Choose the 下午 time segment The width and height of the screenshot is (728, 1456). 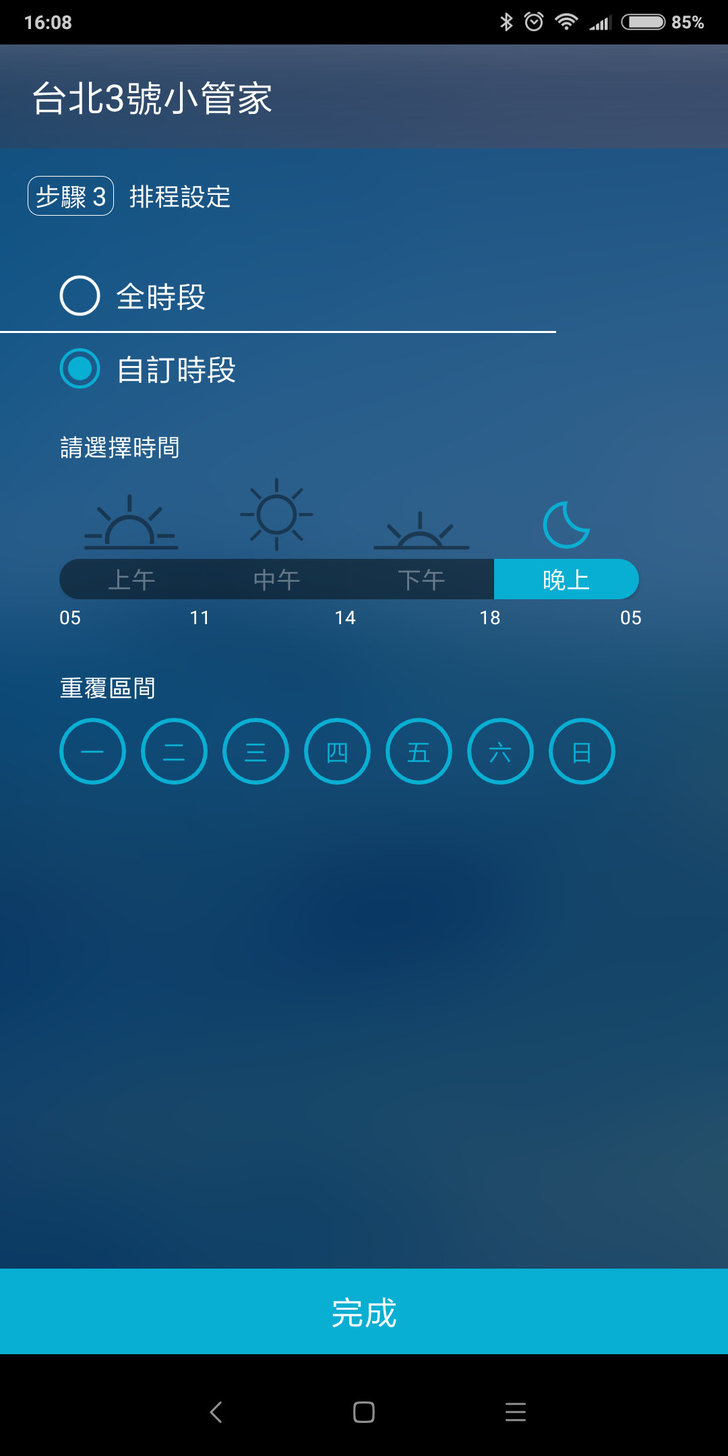coord(421,579)
